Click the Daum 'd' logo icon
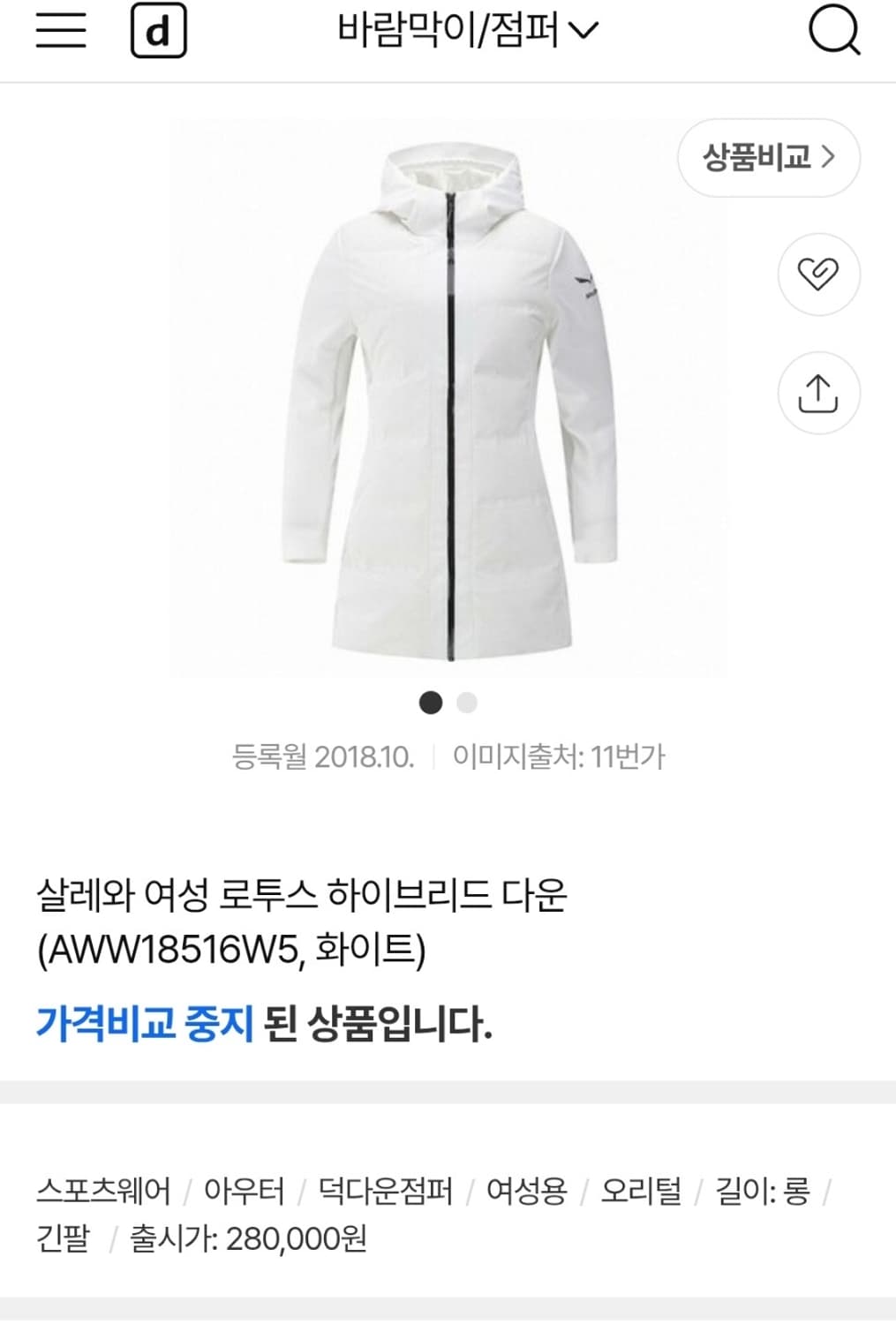The width and height of the screenshot is (896, 1324). (159, 31)
